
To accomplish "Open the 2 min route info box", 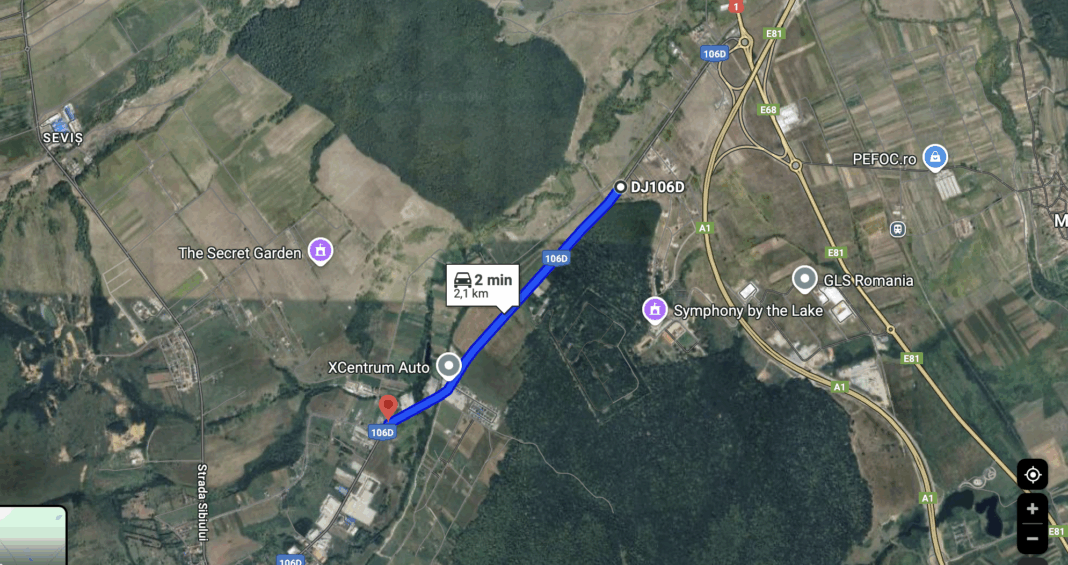I will point(481,285).
